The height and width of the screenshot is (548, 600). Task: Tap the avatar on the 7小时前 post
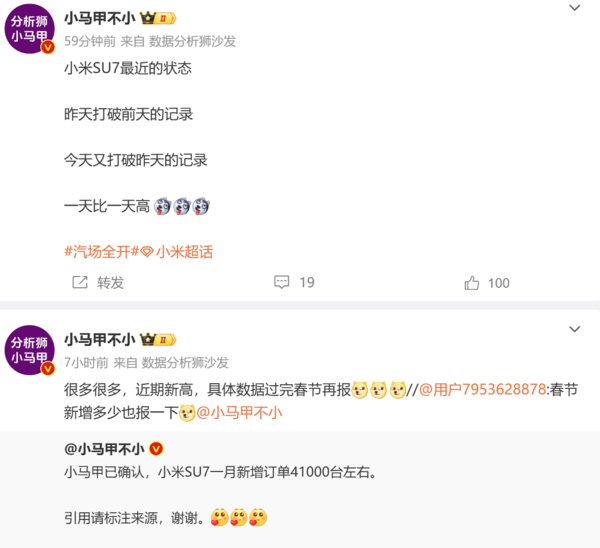30,350
